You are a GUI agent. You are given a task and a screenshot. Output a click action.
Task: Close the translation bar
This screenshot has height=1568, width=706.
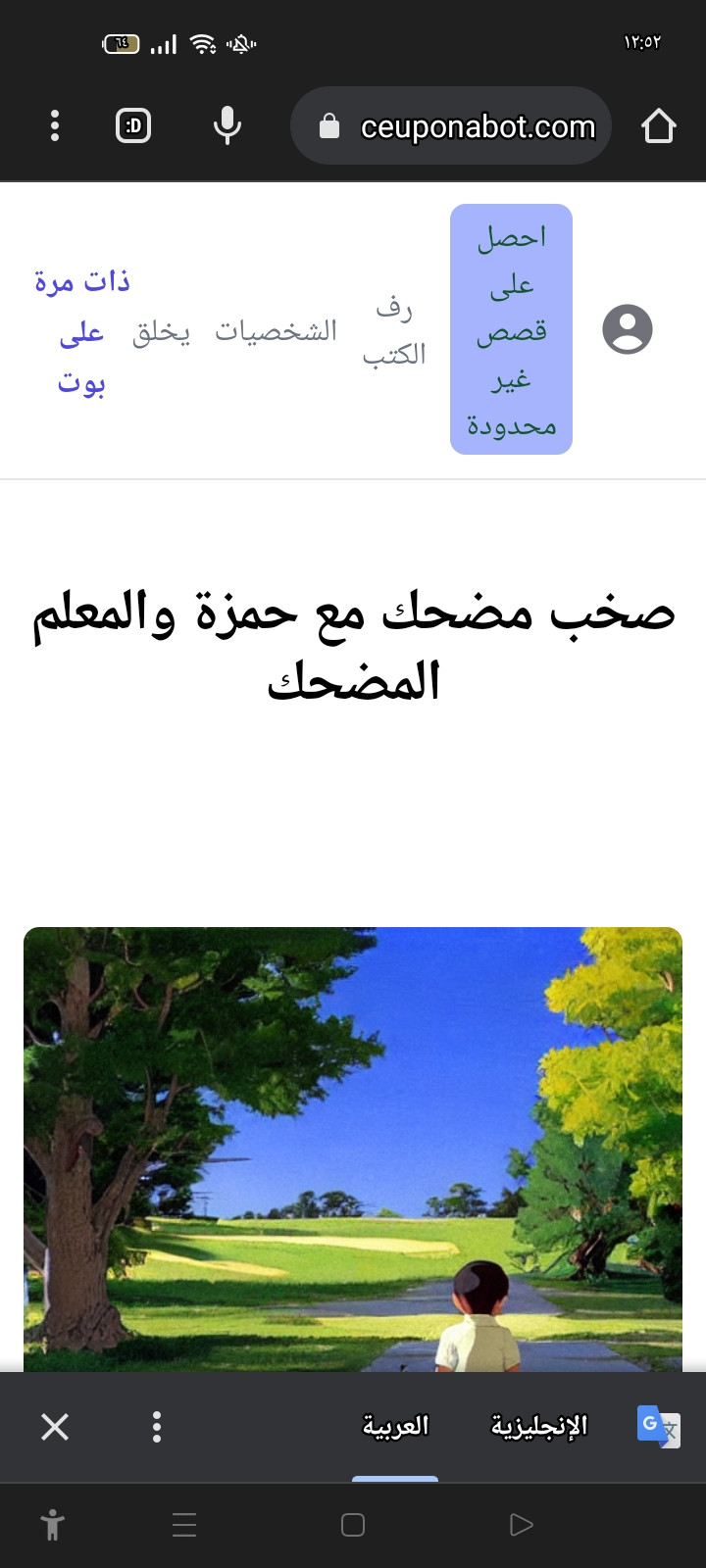coord(55,1427)
